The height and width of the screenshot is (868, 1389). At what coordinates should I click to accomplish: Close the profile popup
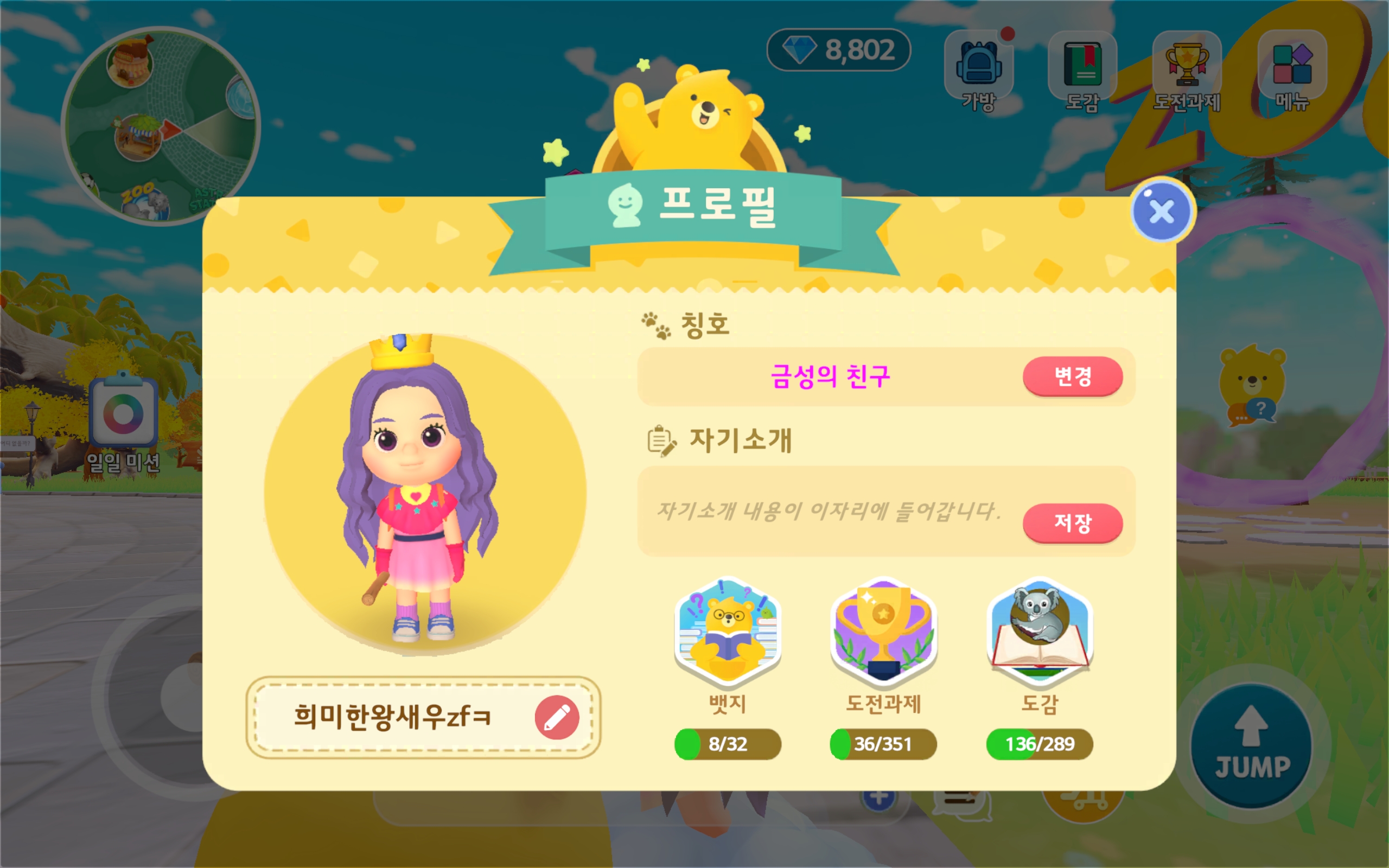pos(1162,212)
